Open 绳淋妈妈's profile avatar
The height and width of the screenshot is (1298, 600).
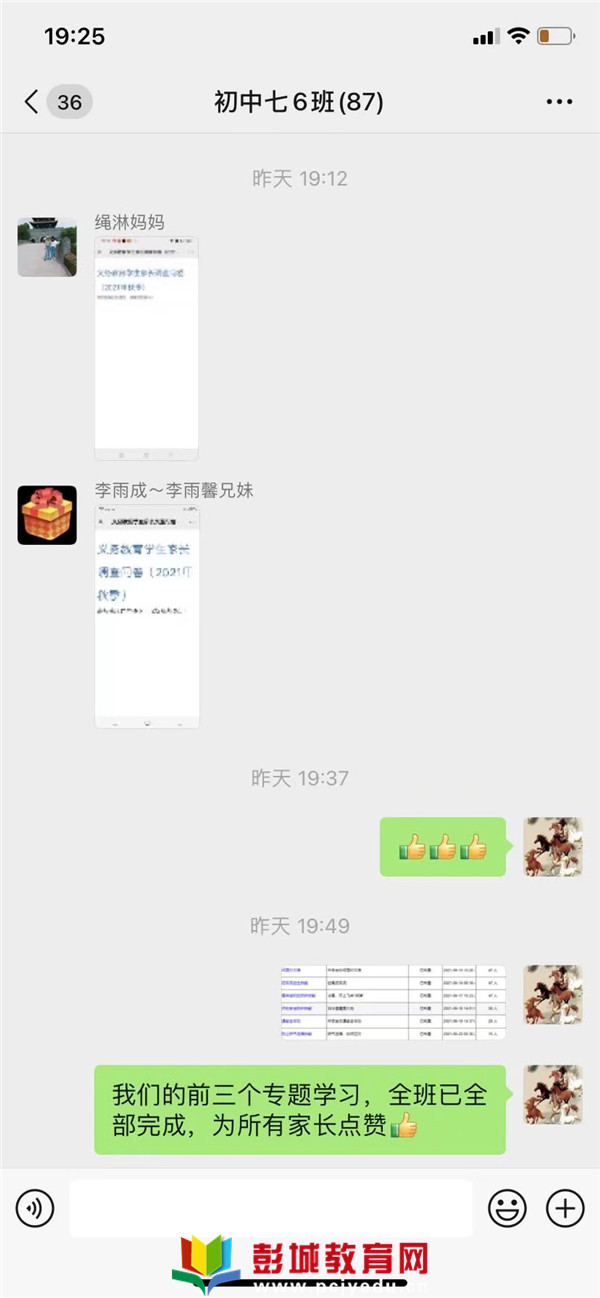[x=47, y=246]
